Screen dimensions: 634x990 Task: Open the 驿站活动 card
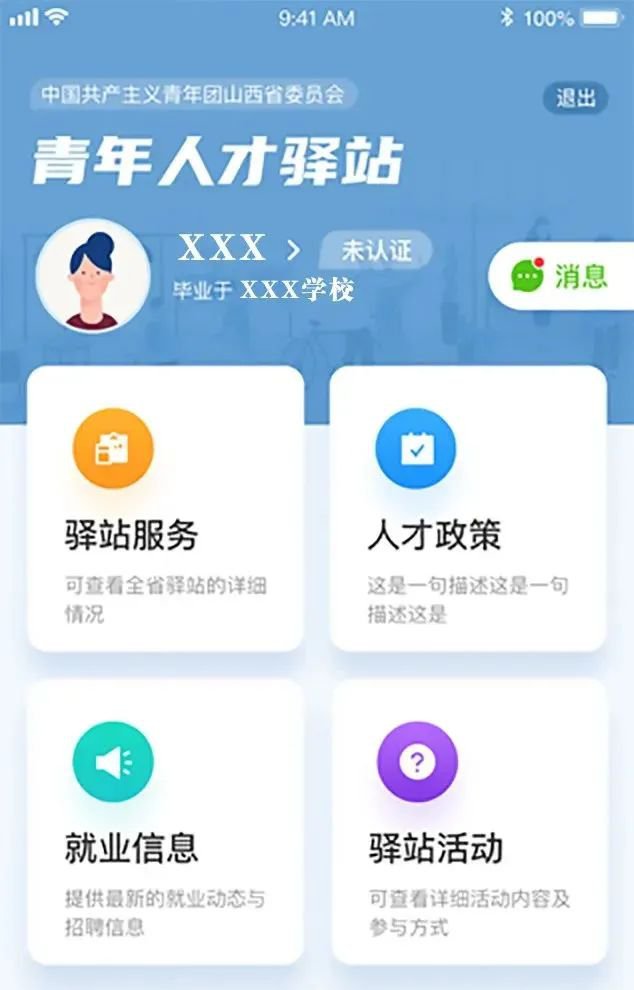click(x=468, y=822)
